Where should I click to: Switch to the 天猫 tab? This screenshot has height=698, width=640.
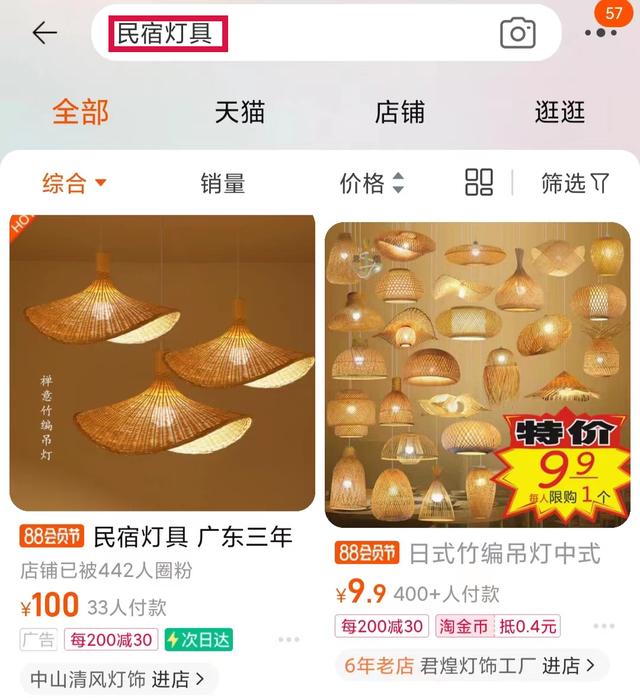240,112
